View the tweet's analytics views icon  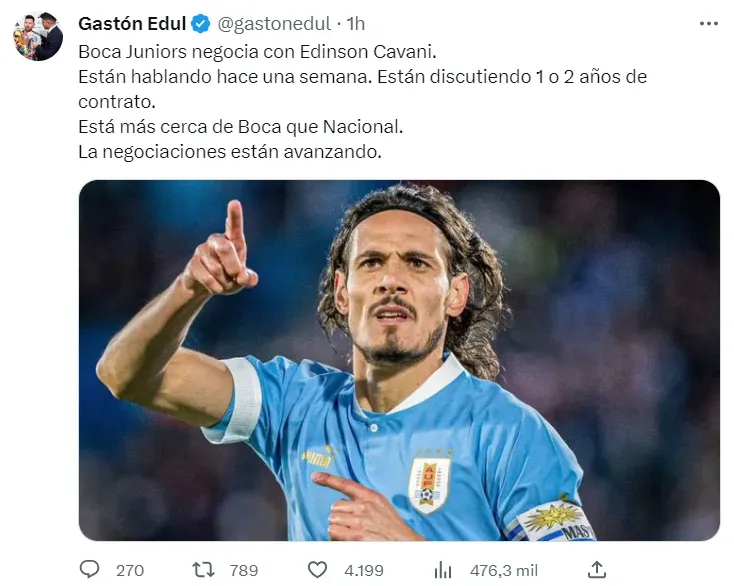443,569
